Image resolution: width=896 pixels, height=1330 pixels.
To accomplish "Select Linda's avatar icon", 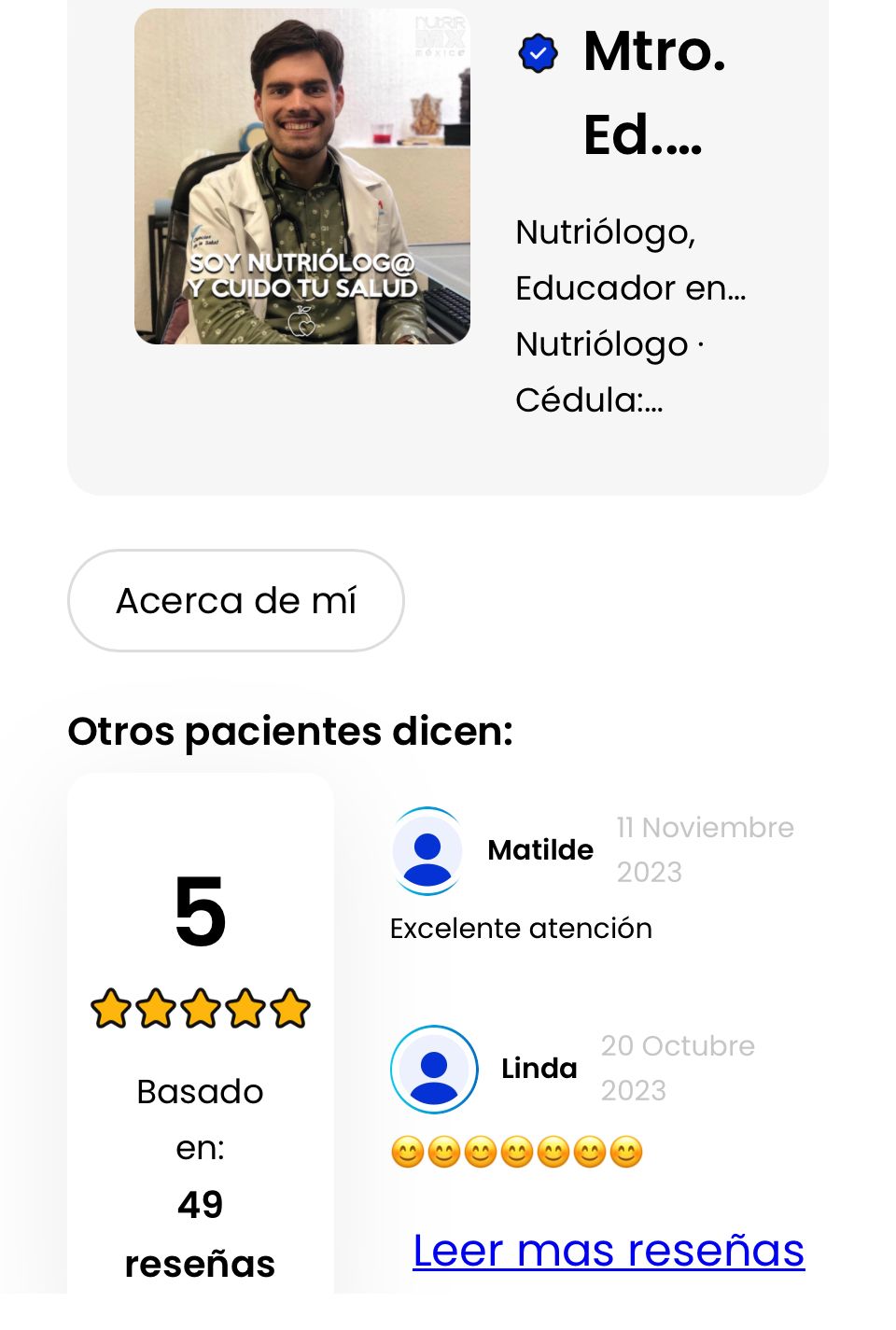I will coord(433,1070).
